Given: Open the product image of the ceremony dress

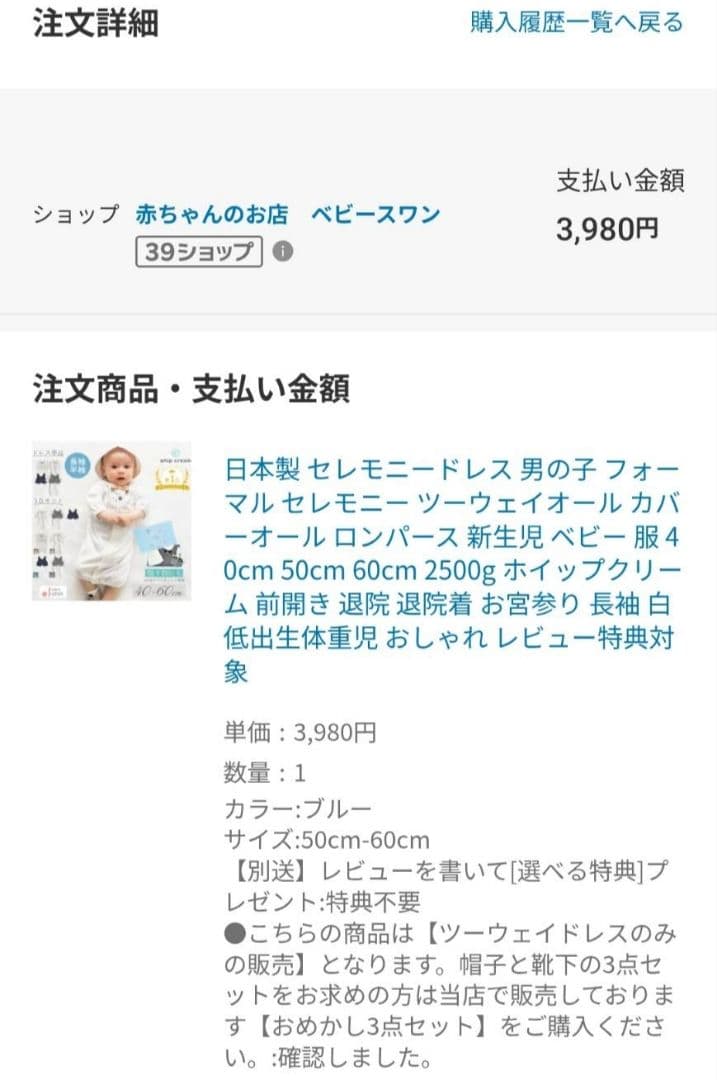Looking at the screenshot, I should pyautogui.click(x=111, y=520).
